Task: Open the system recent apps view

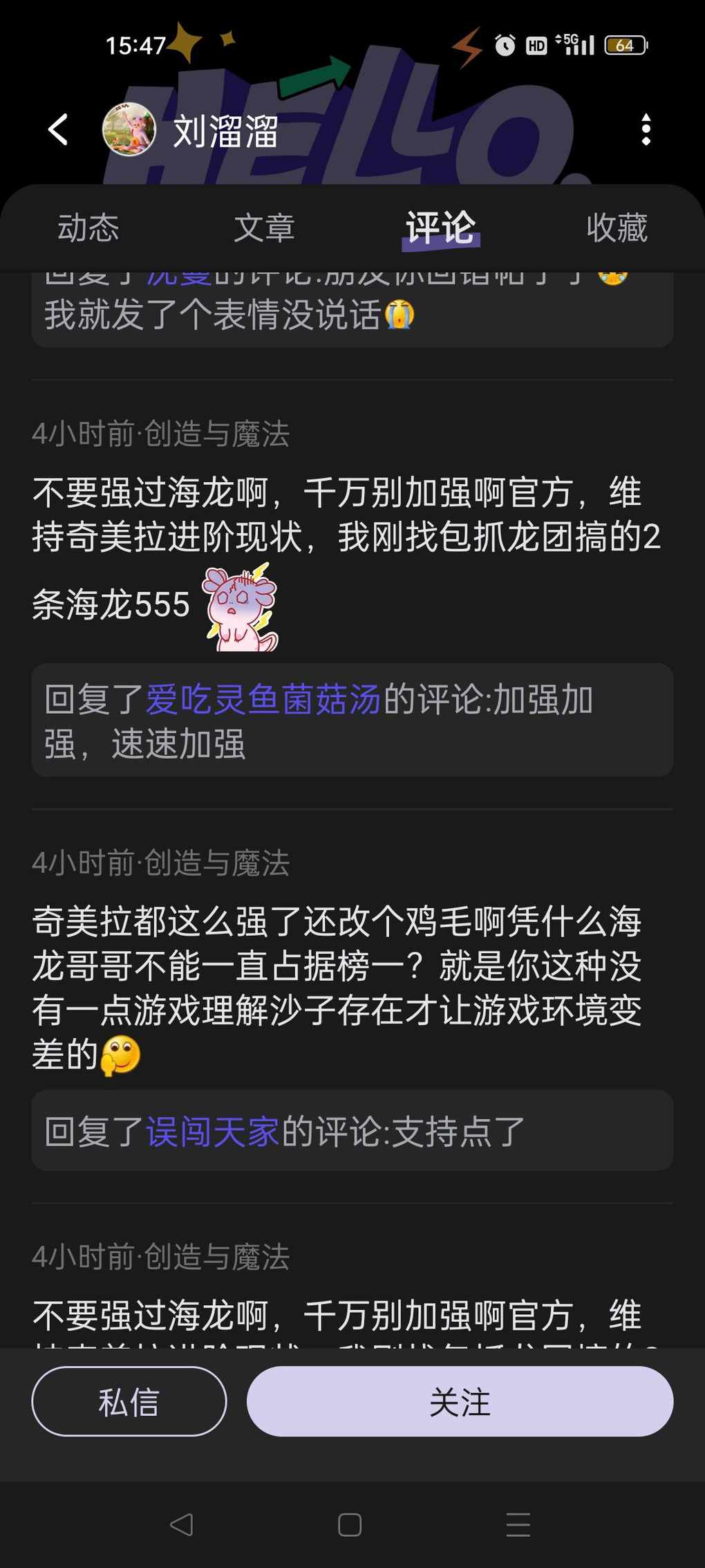Action: point(518,1524)
